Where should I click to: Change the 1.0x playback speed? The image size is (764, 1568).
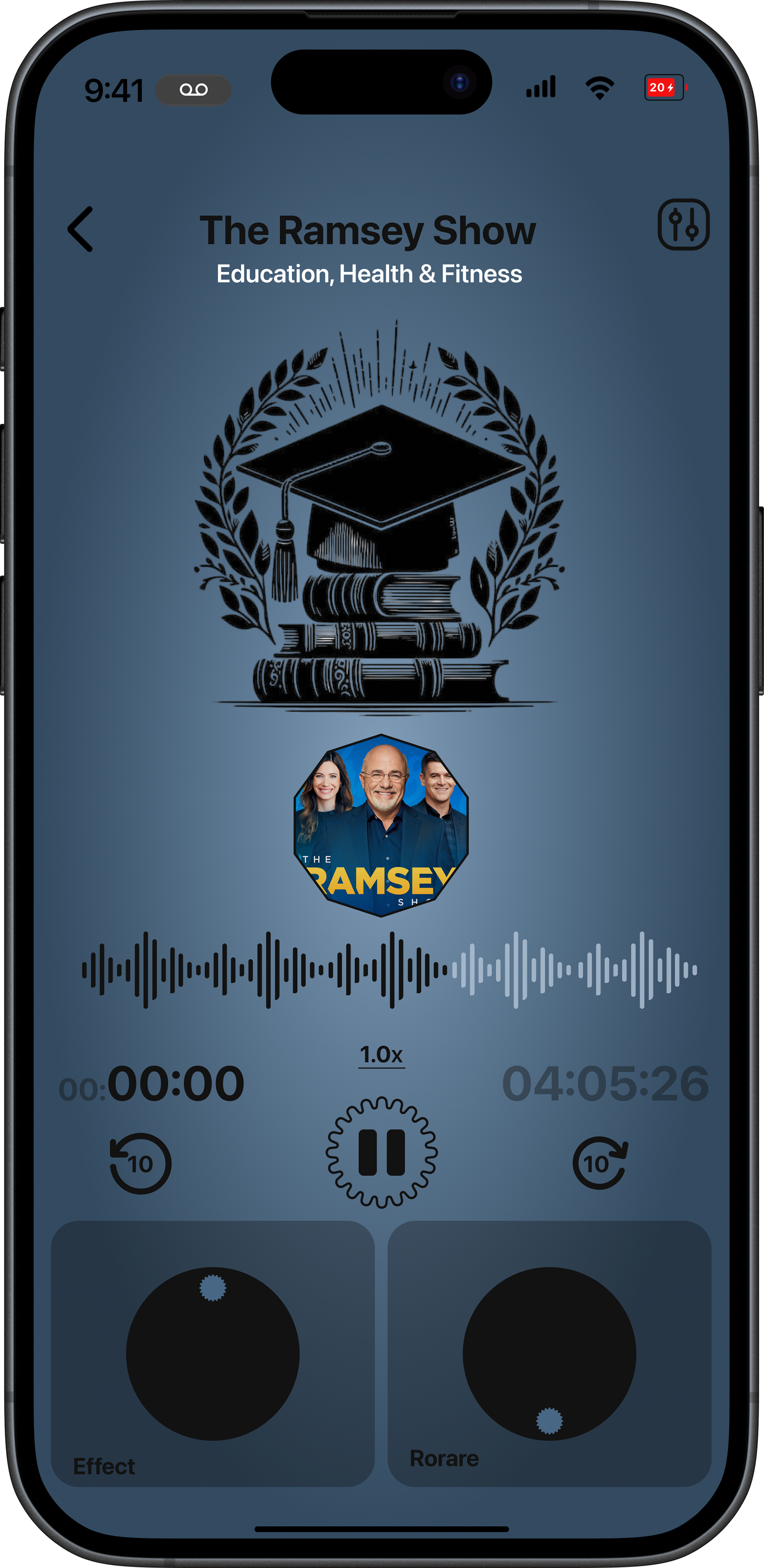click(382, 1055)
